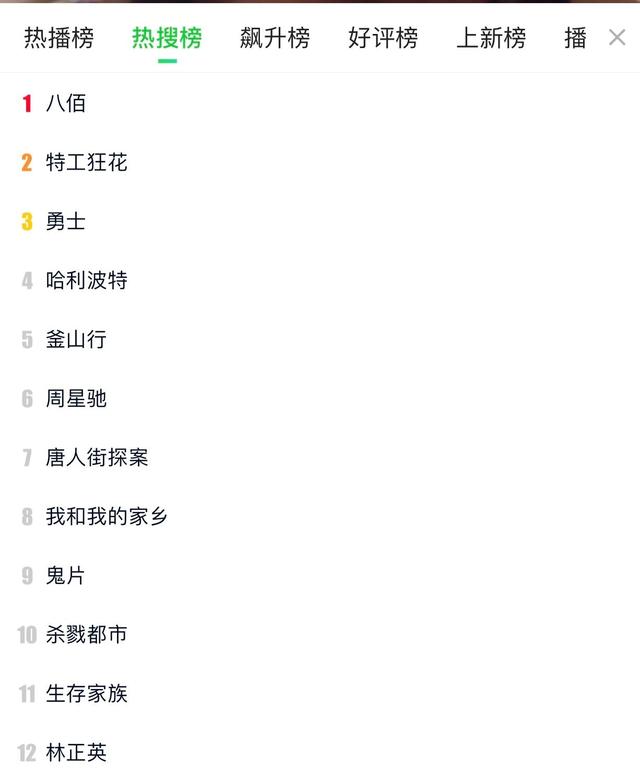Select the 飙升榜 tab
The width and height of the screenshot is (640, 771).
[275, 39]
